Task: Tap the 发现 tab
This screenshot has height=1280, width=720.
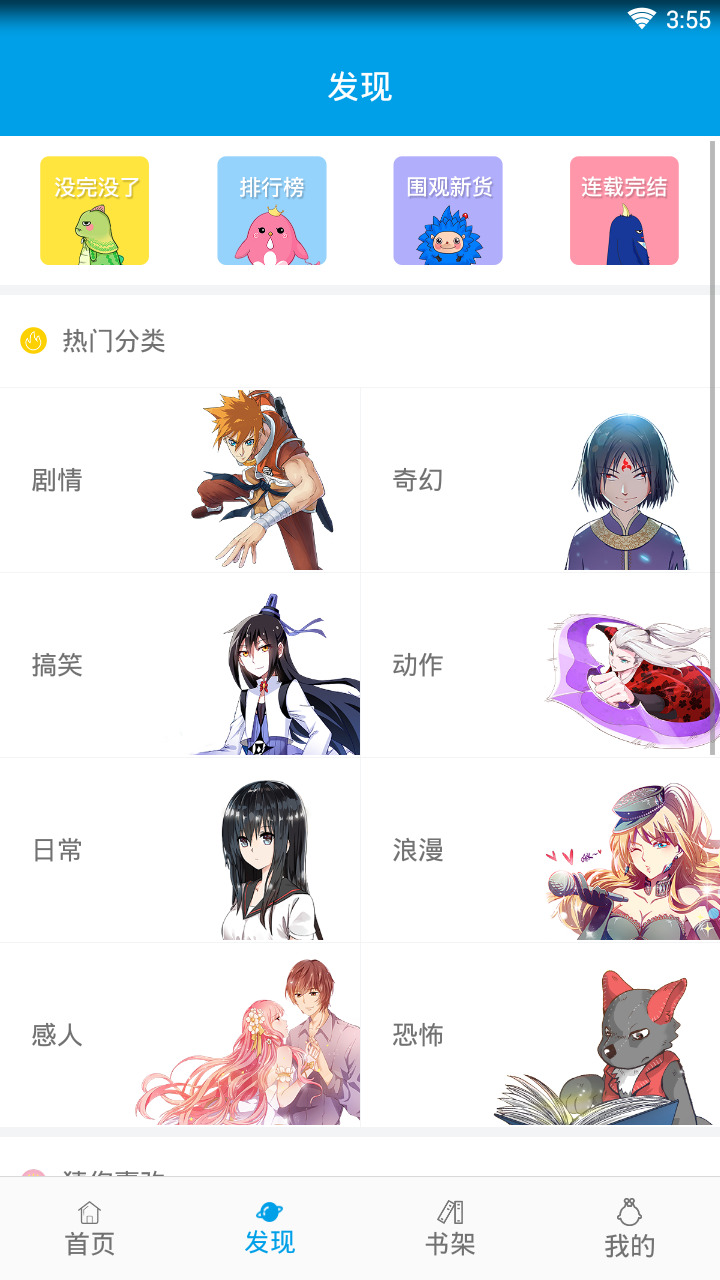Action: 270,1229
